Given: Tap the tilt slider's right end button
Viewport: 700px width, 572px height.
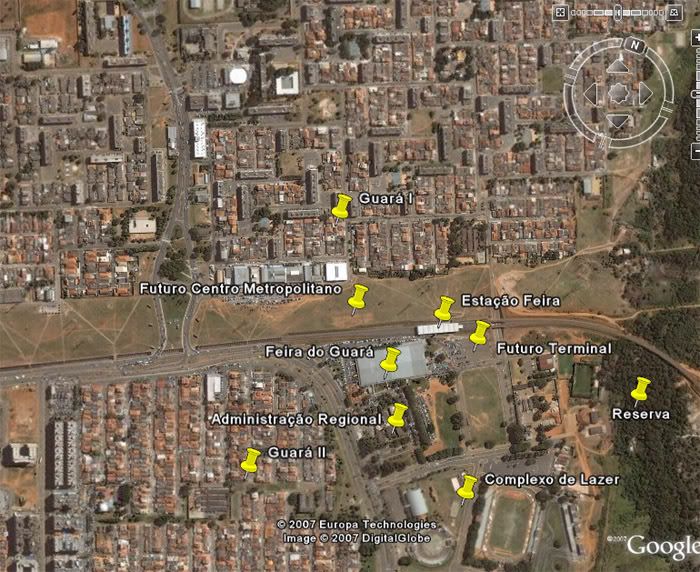Looking at the screenshot, I should (x=675, y=12).
